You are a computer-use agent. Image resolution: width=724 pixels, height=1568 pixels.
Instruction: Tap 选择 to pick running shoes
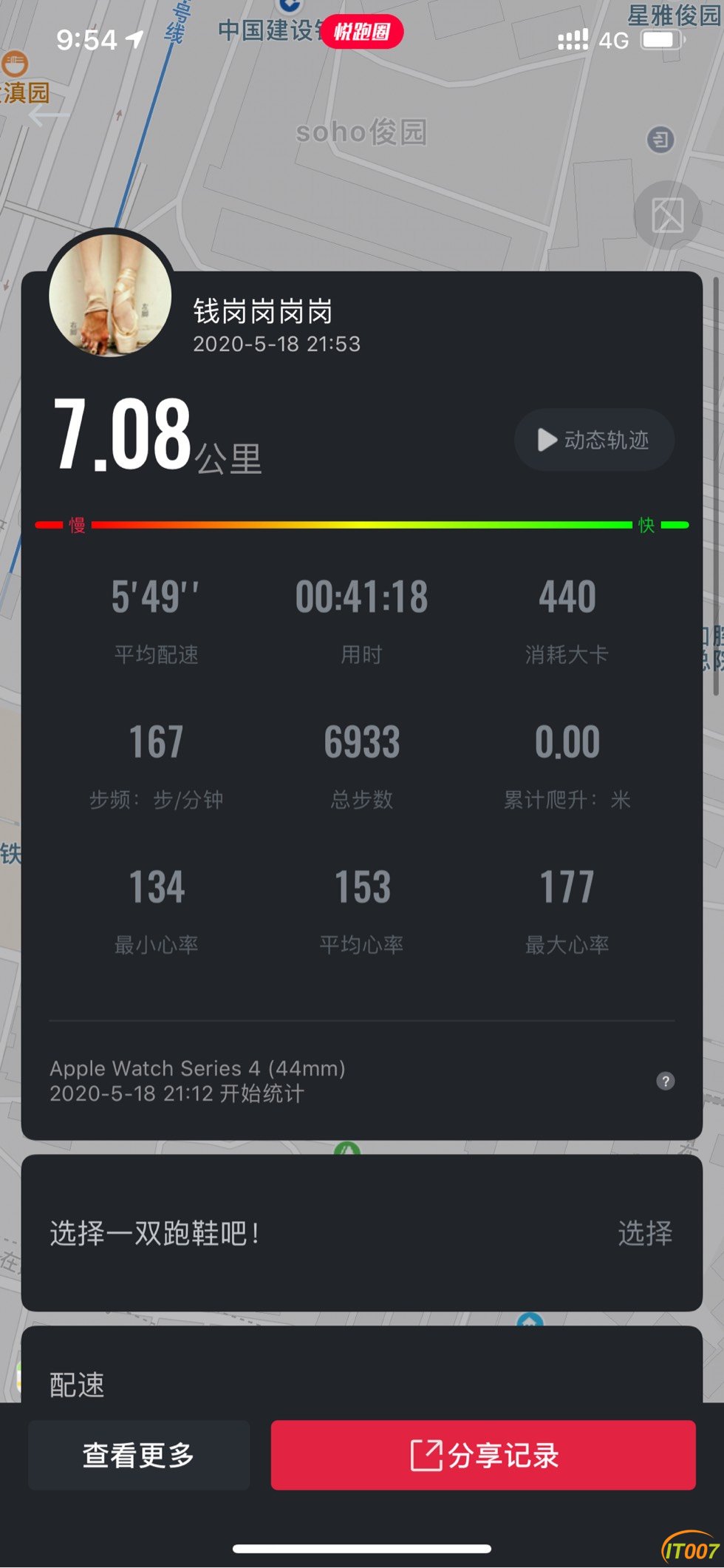tap(644, 1233)
